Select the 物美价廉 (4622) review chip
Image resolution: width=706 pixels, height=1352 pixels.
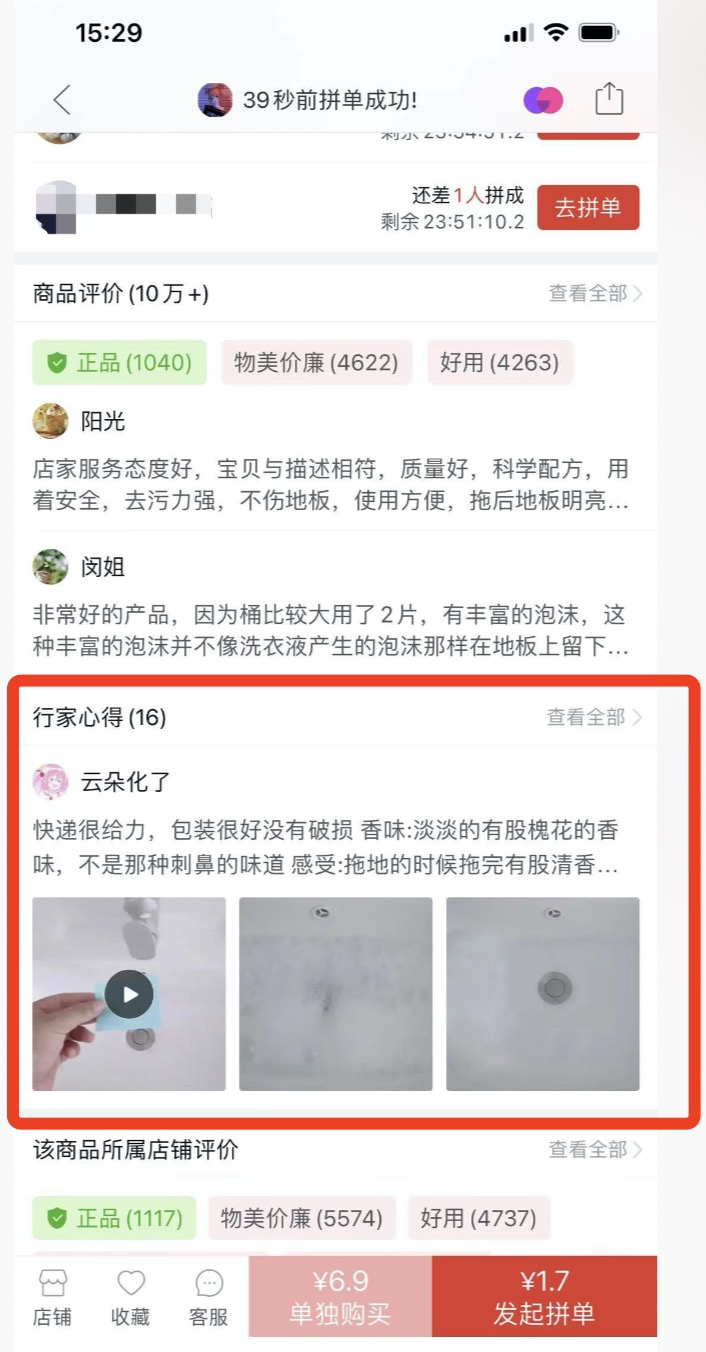(x=316, y=362)
